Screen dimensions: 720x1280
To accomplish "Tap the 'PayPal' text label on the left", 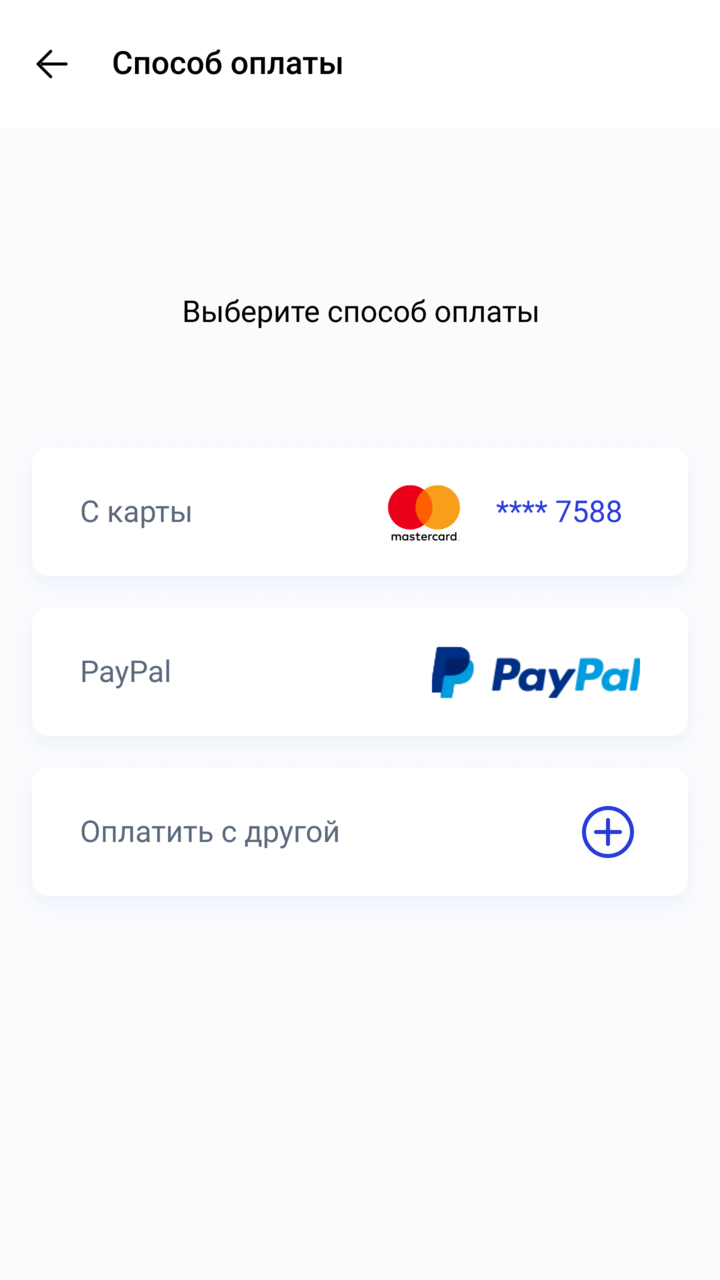I will point(125,671).
